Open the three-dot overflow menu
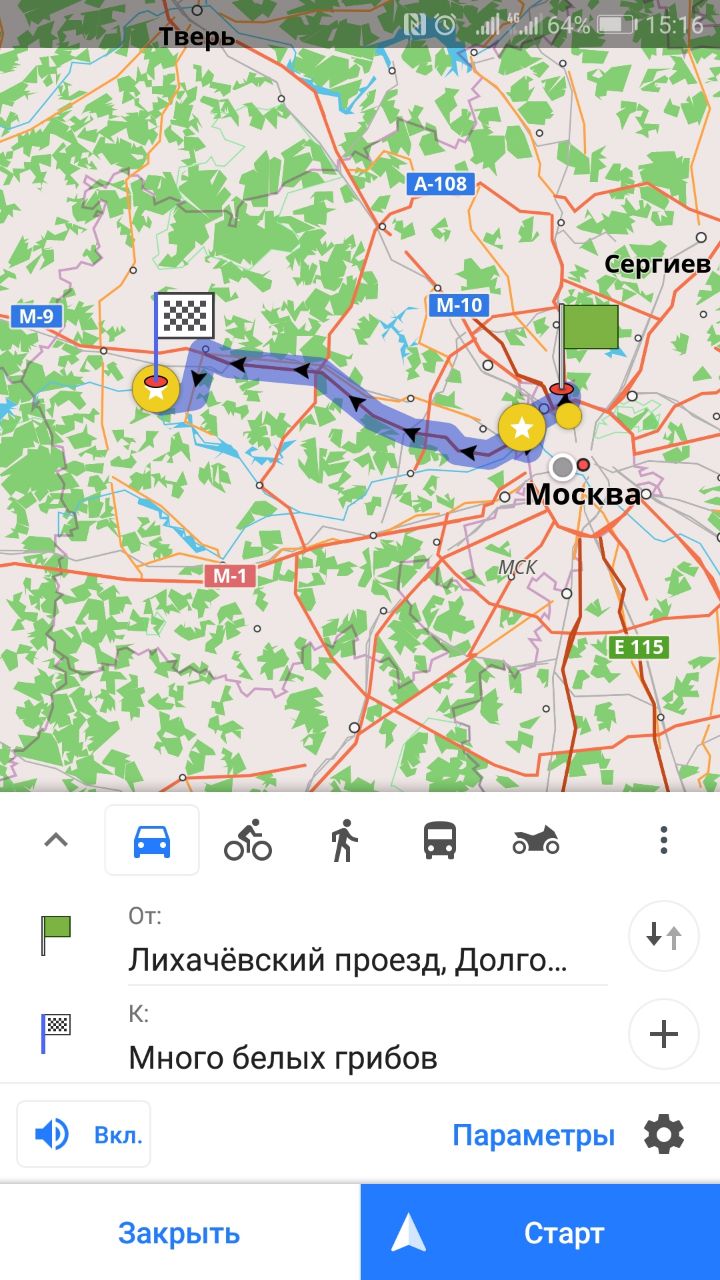Screen dimensions: 720x1280 point(663,841)
